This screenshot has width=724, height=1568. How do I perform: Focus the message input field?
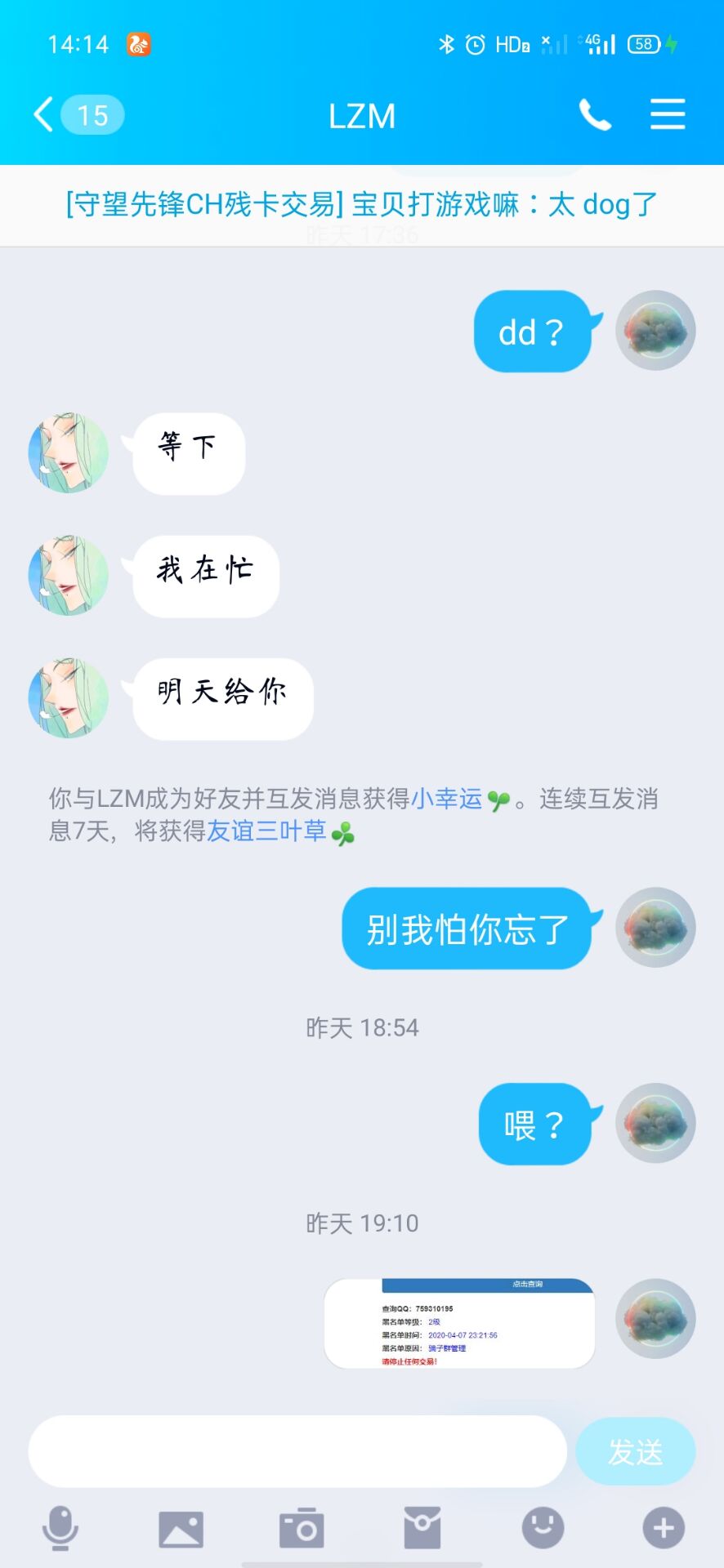click(x=297, y=1451)
